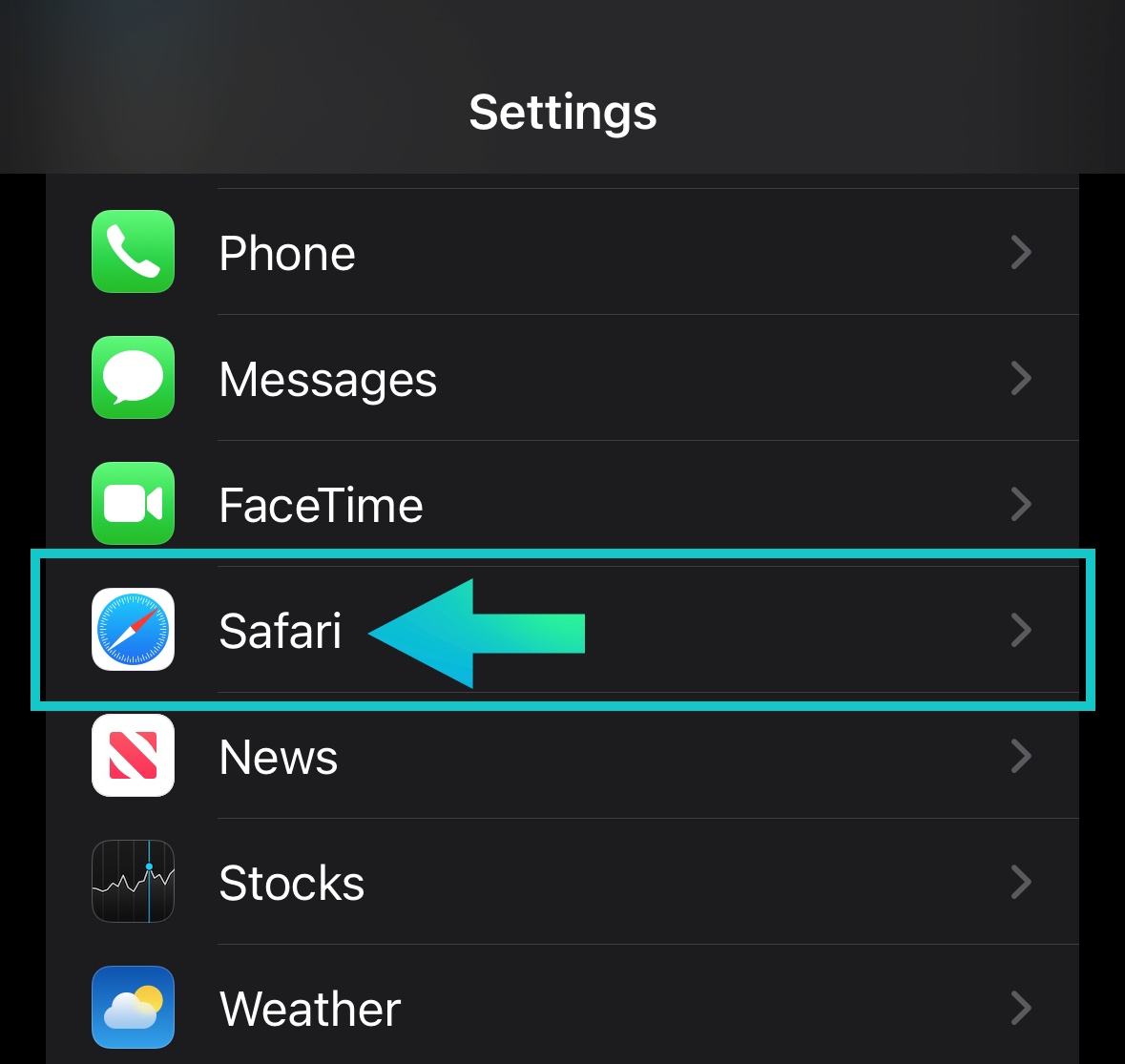
Task: Open Safari settings
Action: click(281, 631)
